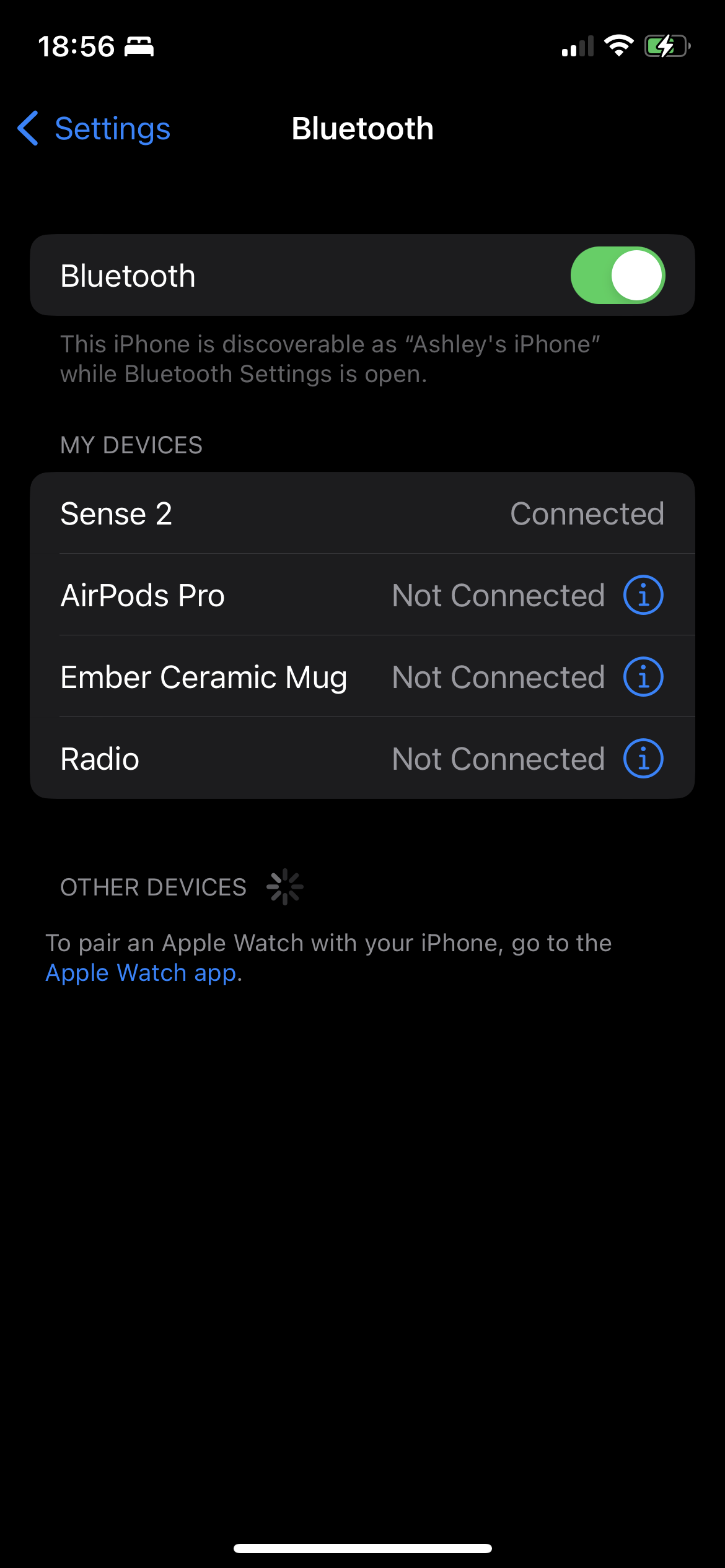Show info details for Radio
Image resolution: width=725 pixels, height=1568 pixels.
coord(643,759)
